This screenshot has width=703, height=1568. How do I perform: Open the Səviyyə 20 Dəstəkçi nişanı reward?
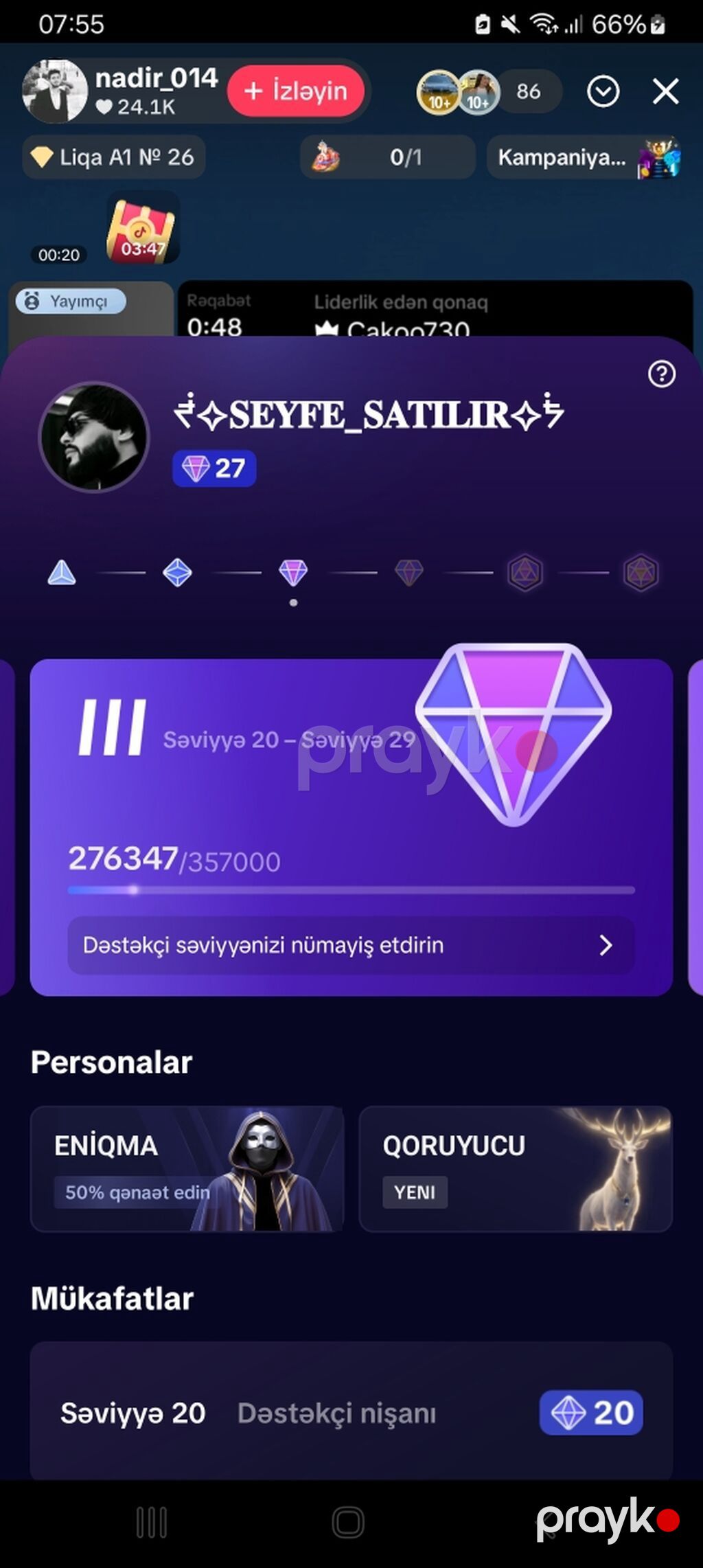click(x=351, y=1413)
